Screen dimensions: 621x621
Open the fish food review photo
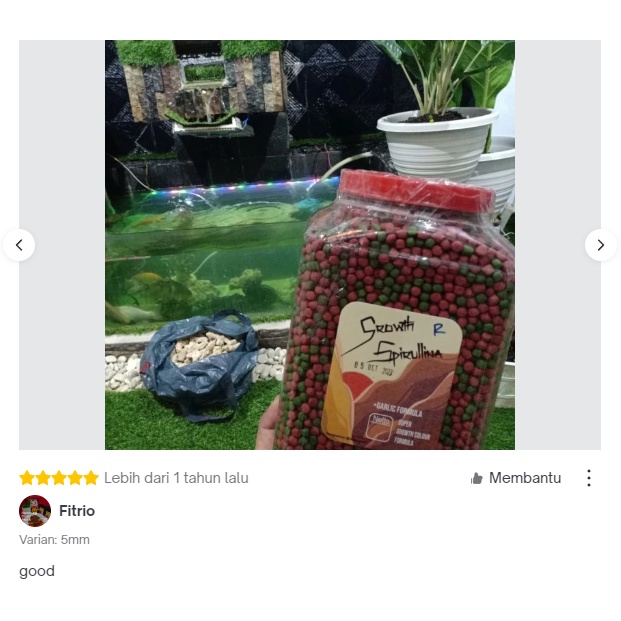(x=310, y=245)
